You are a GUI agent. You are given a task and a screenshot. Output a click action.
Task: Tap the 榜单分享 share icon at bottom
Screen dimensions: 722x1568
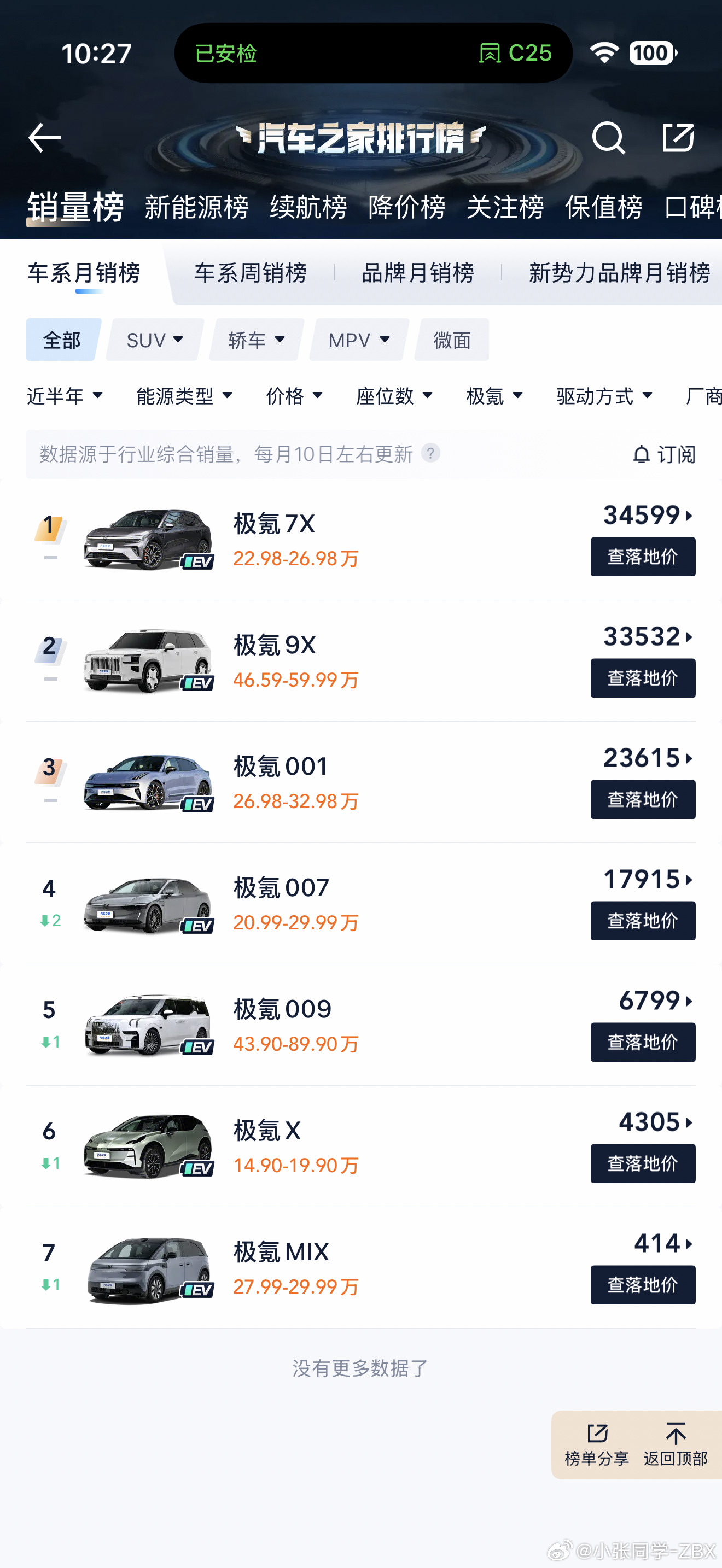point(597,1435)
